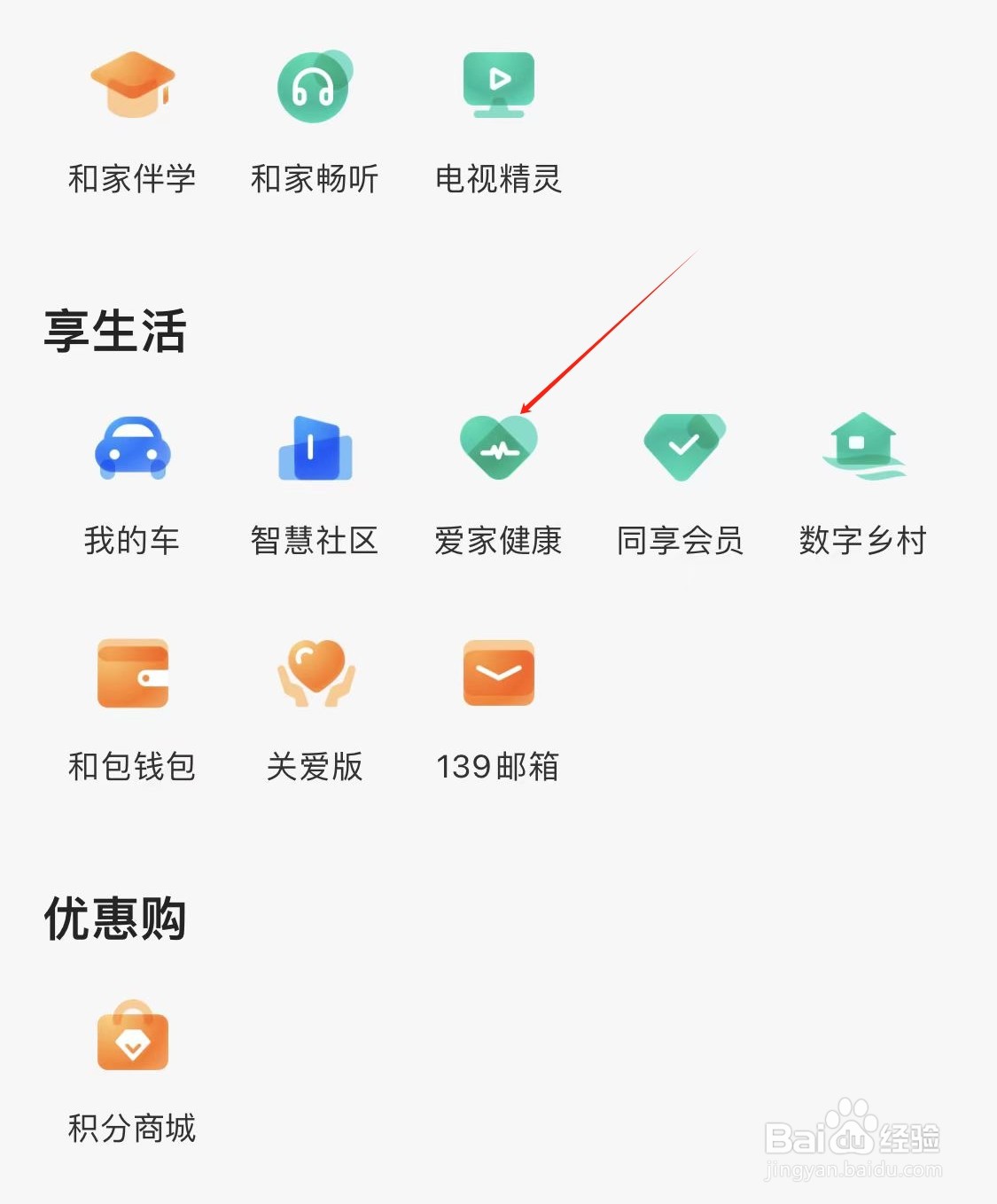
Task: Tap the 享生活 section heading
Action: click(x=115, y=330)
